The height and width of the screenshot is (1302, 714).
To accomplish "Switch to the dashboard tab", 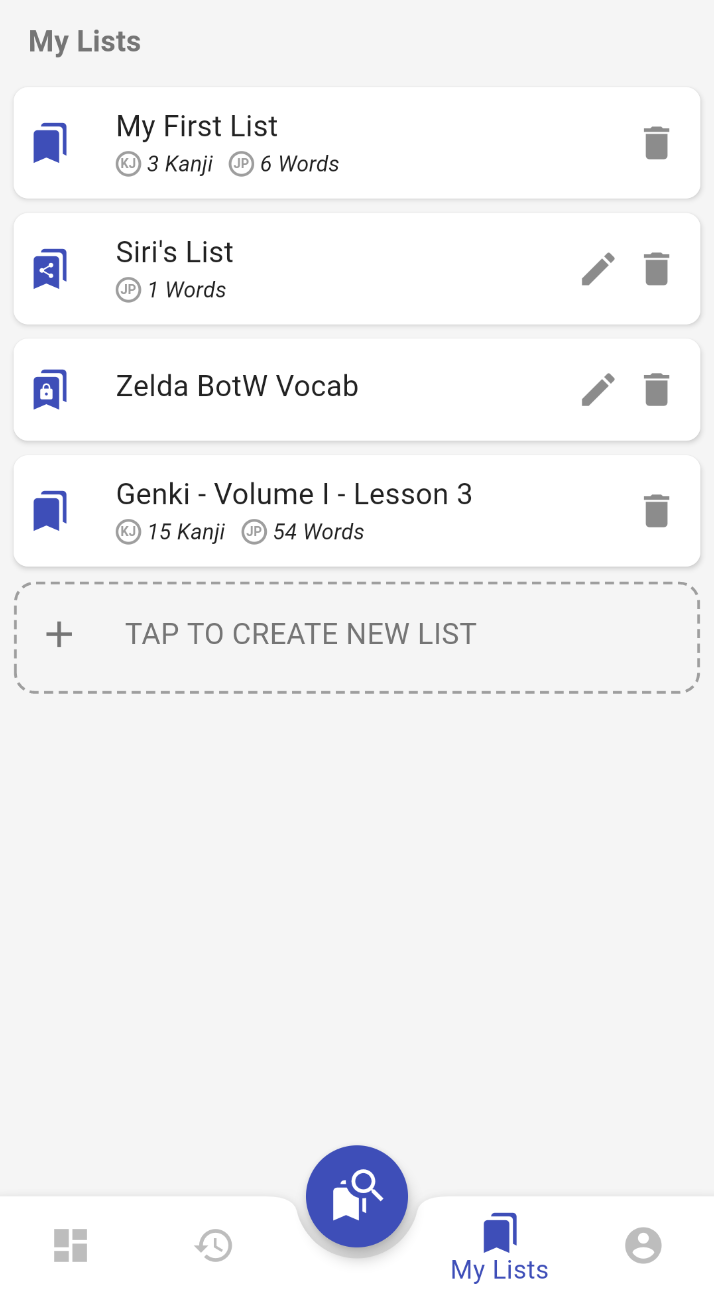I will tap(71, 1245).
